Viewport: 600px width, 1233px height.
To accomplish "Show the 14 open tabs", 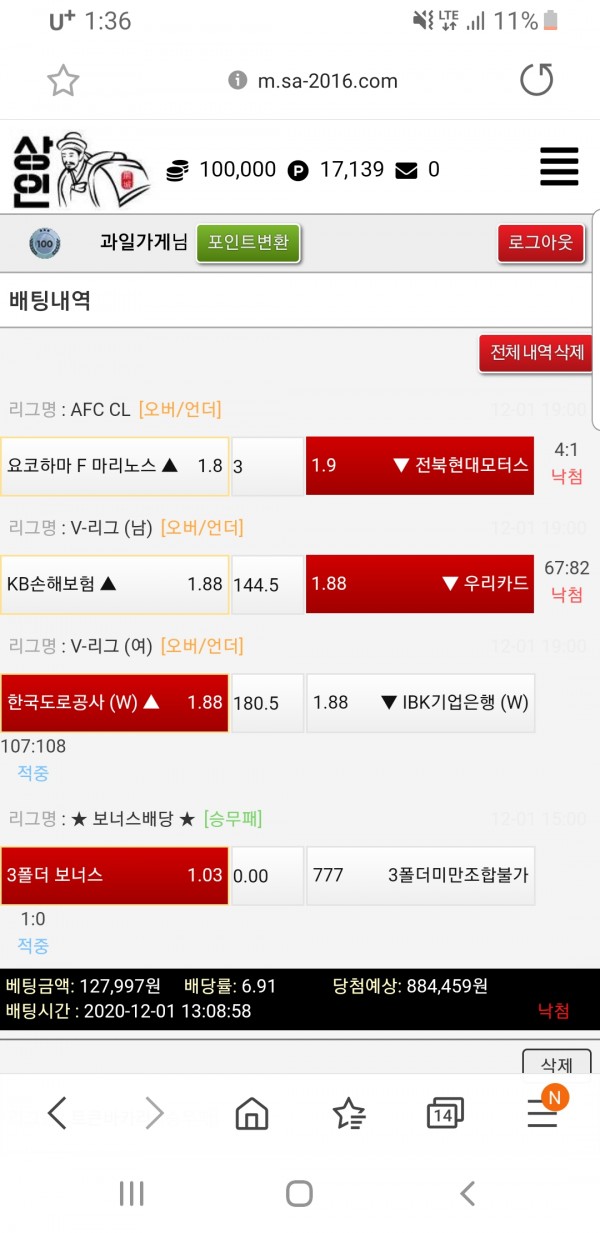I will pos(444,1112).
